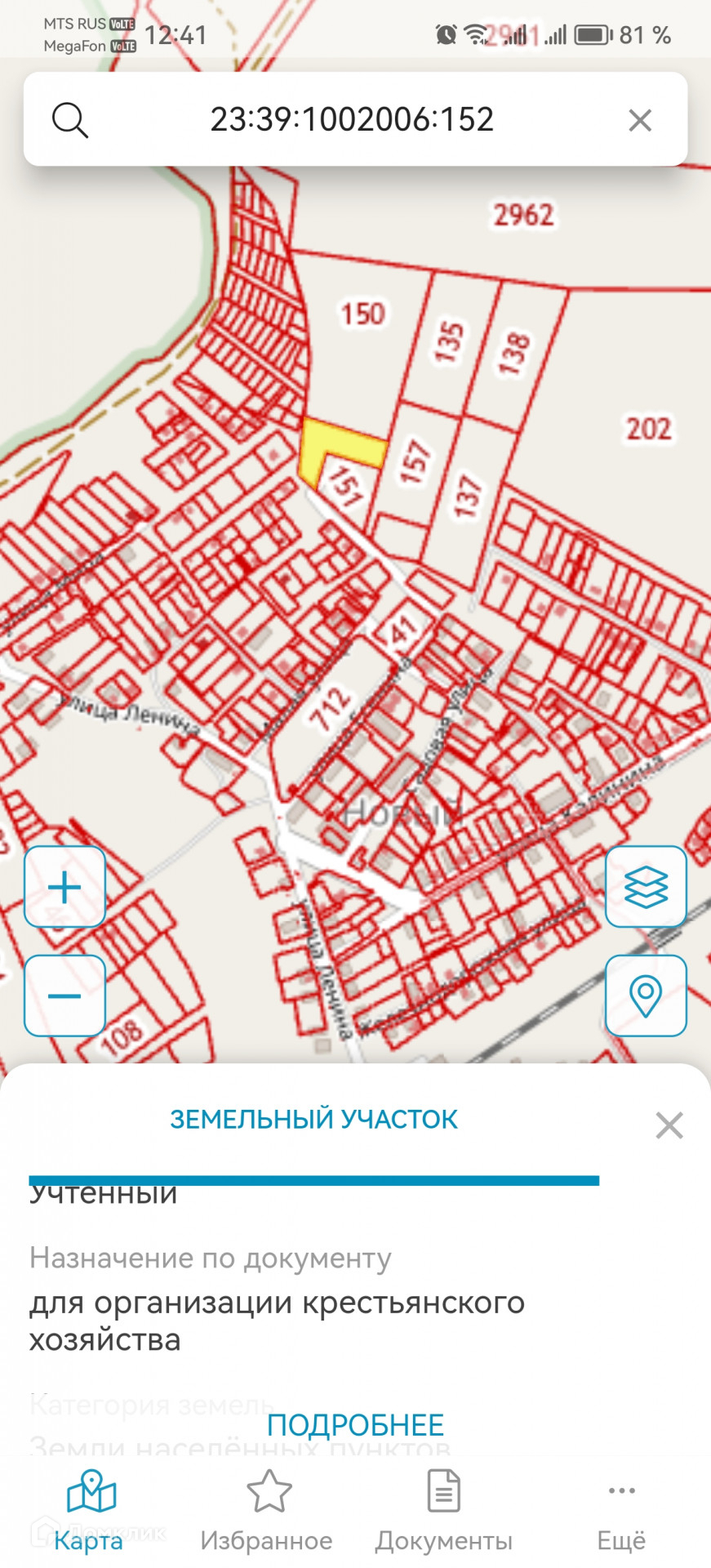Close the Земельный участок panel
The height and width of the screenshot is (1568, 711).
[x=669, y=1125]
